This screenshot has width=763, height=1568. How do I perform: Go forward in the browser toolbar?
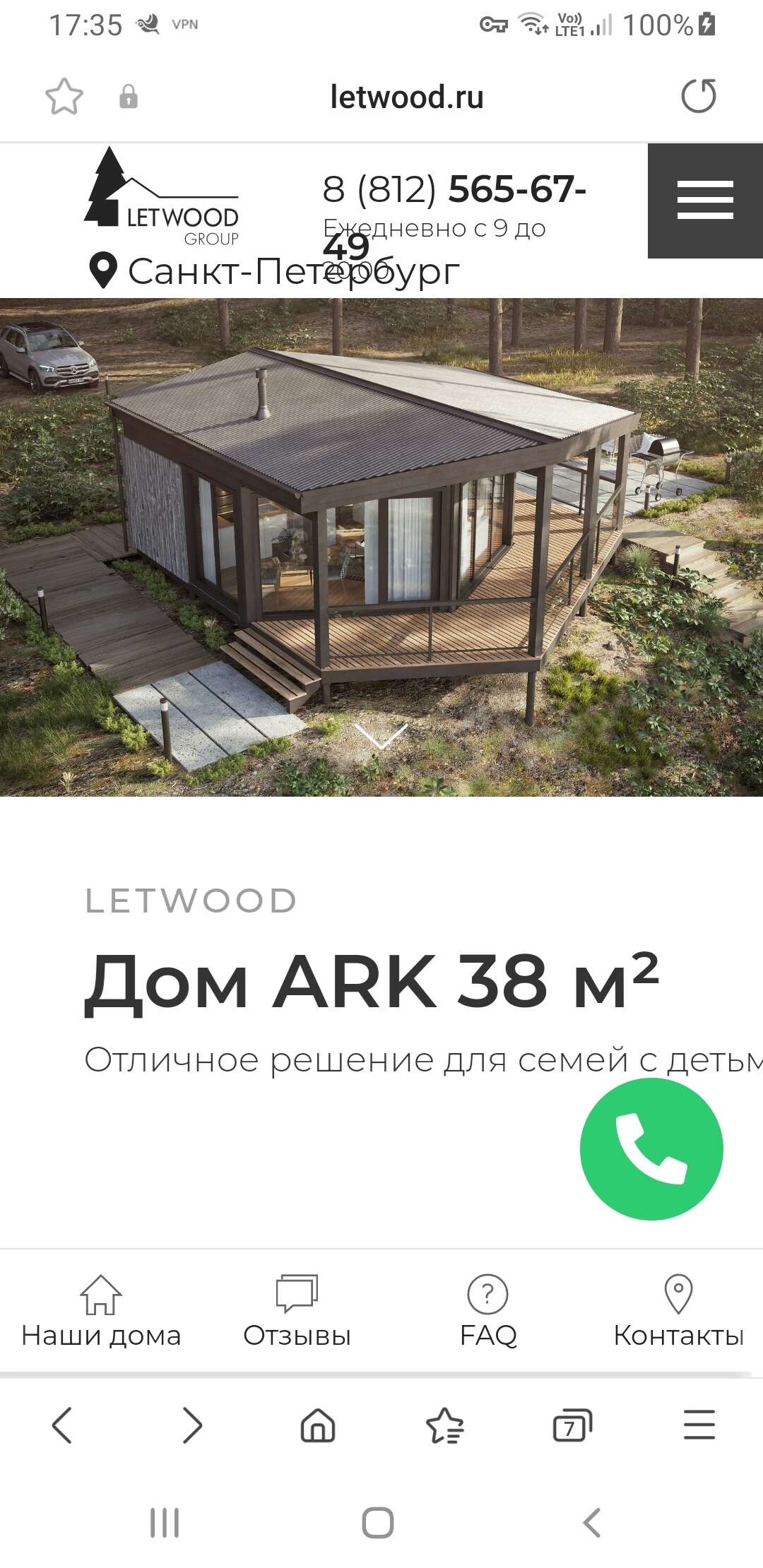pyautogui.click(x=191, y=1425)
